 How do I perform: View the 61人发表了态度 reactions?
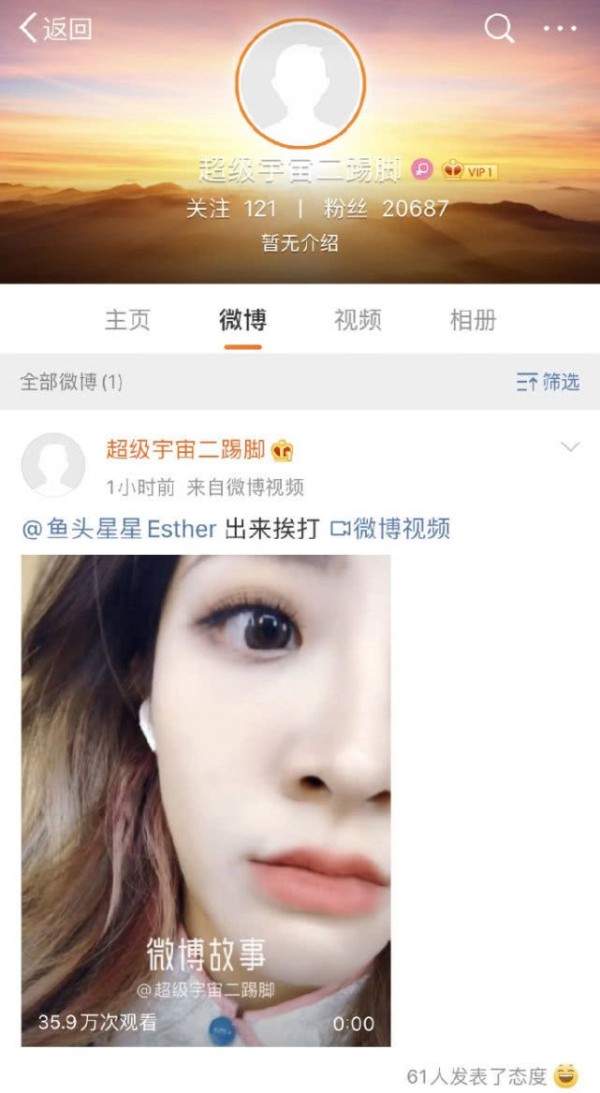pos(478,1076)
